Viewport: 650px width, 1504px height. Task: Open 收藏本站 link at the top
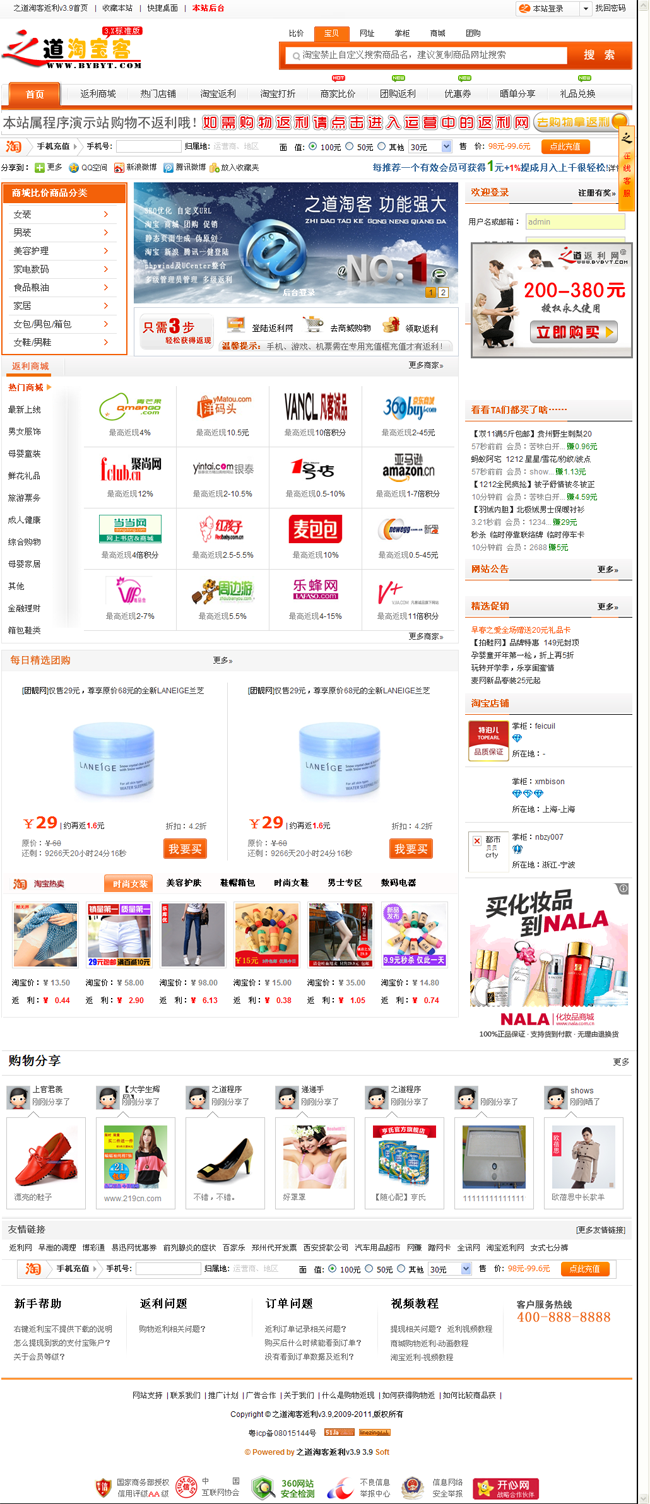[x=117, y=8]
